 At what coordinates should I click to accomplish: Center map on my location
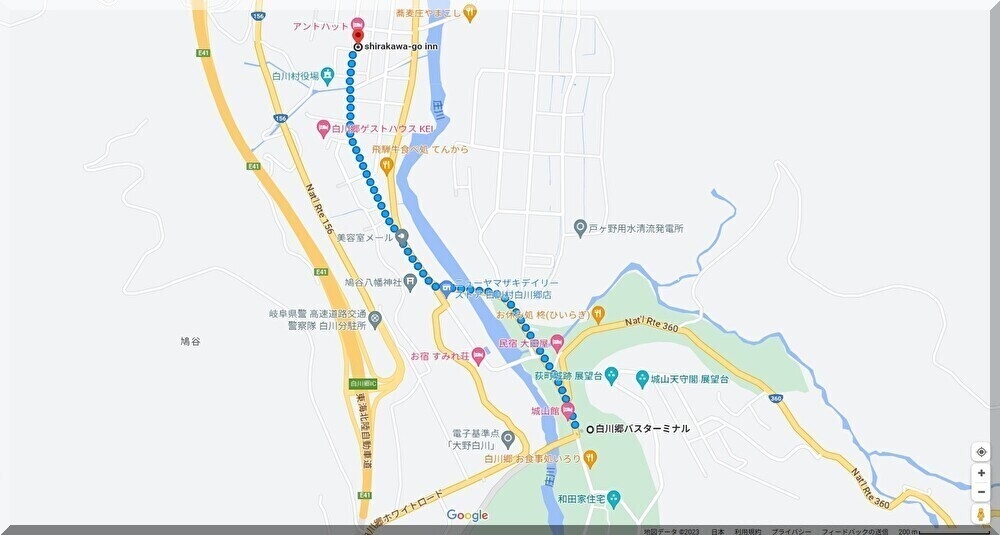click(x=981, y=452)
